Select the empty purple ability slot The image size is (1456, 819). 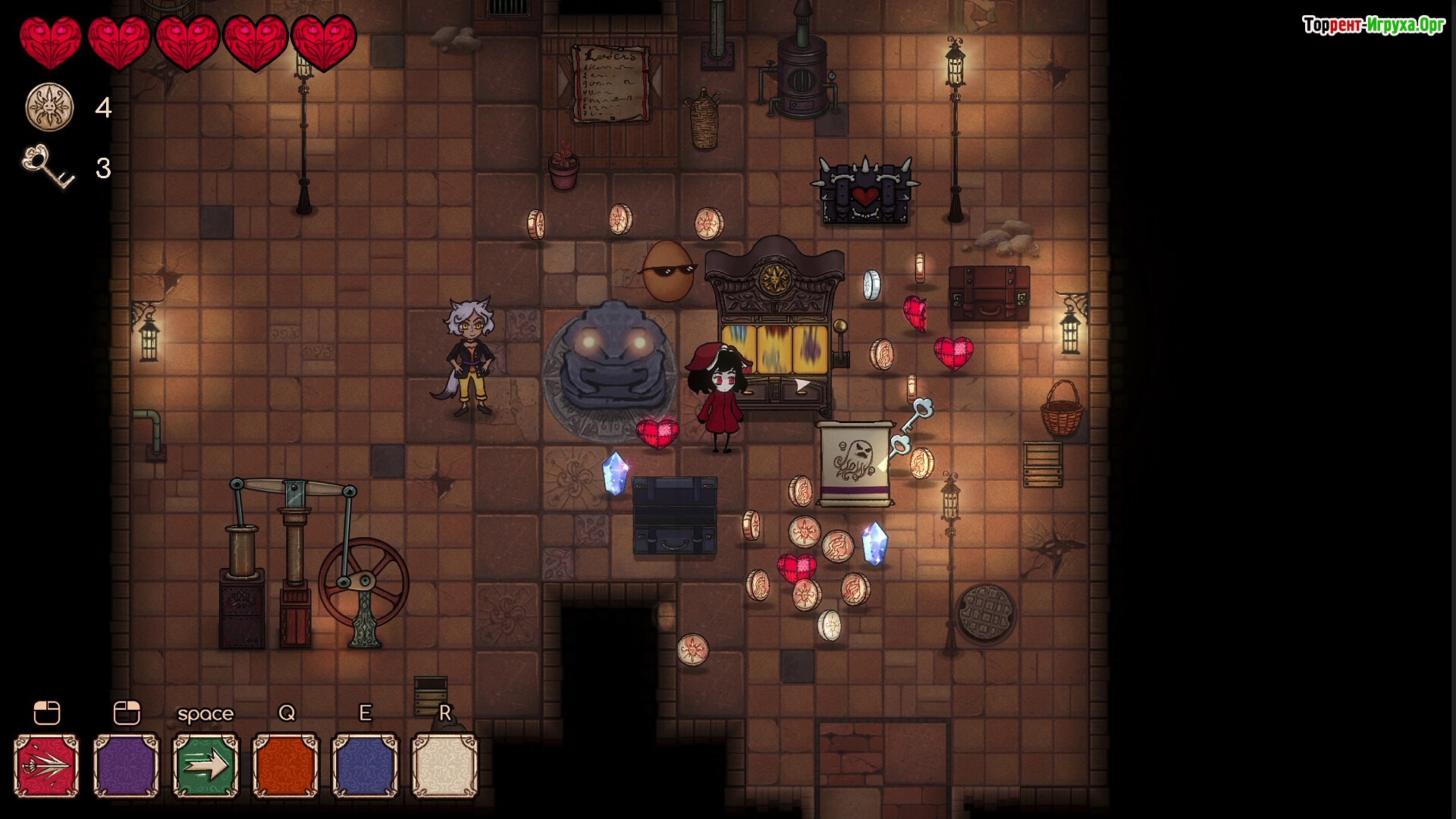(127, 765)
